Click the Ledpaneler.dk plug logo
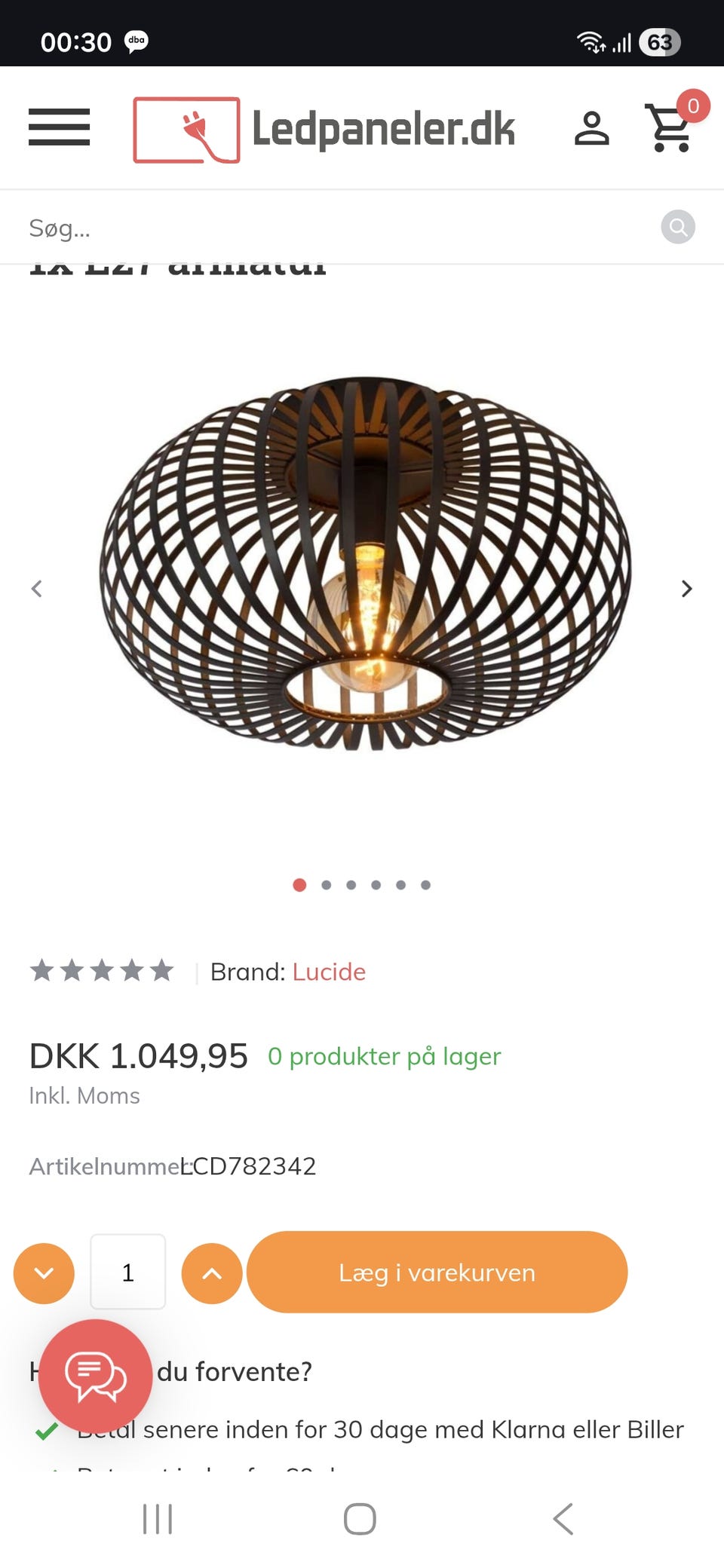This screenshot has width=724, height=1568. click(186, 128)
